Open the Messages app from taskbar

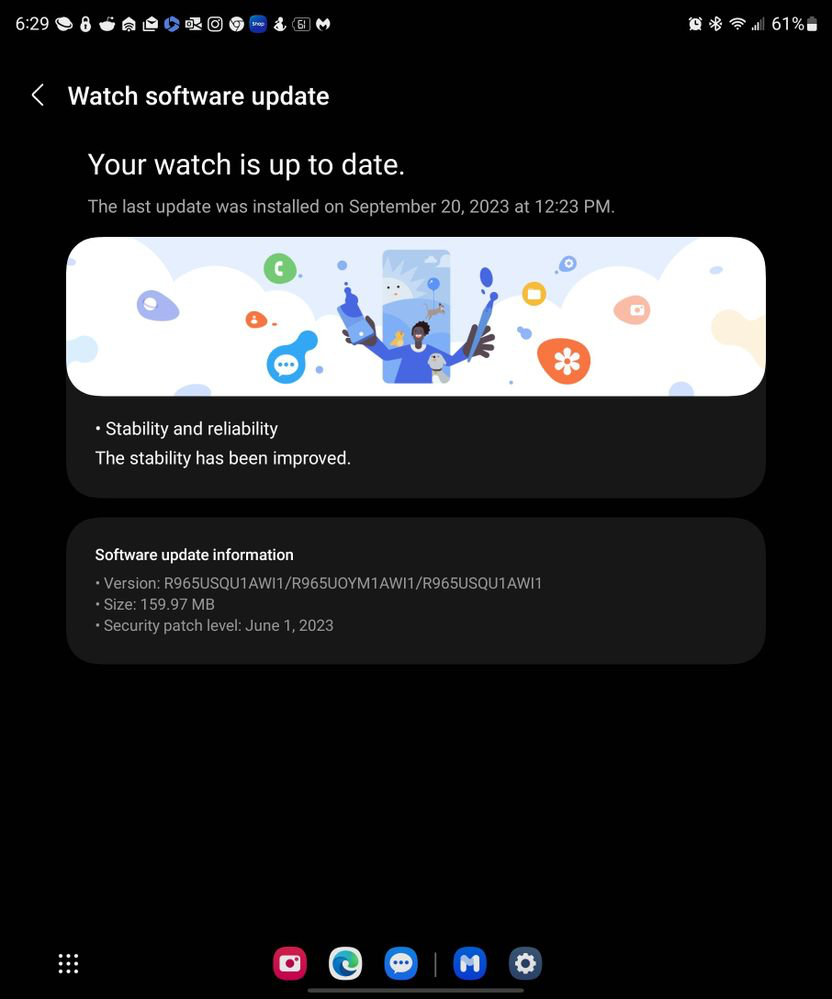click(402, 964)
